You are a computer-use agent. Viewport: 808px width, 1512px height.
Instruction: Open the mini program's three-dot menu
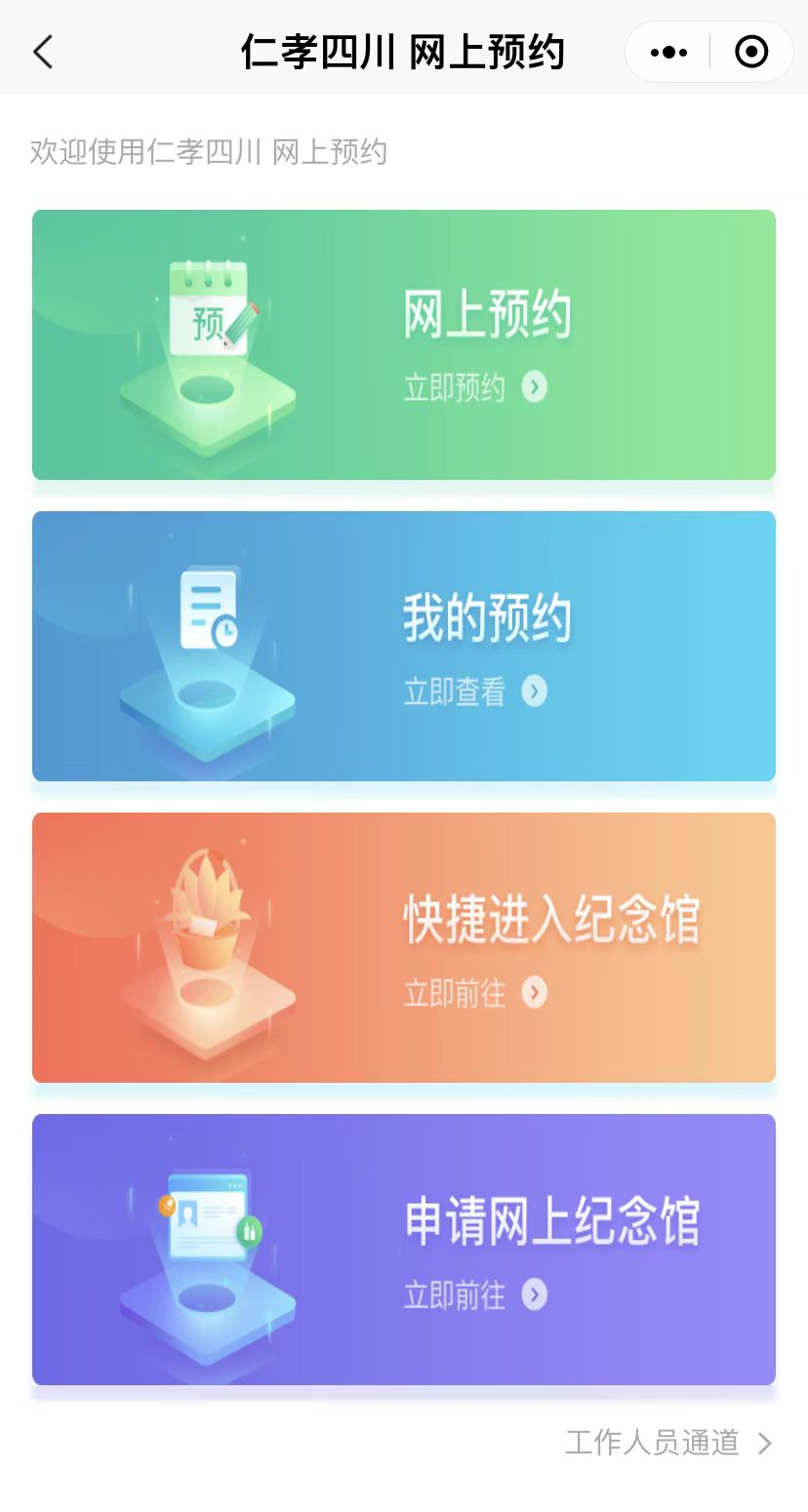[668, 52]
